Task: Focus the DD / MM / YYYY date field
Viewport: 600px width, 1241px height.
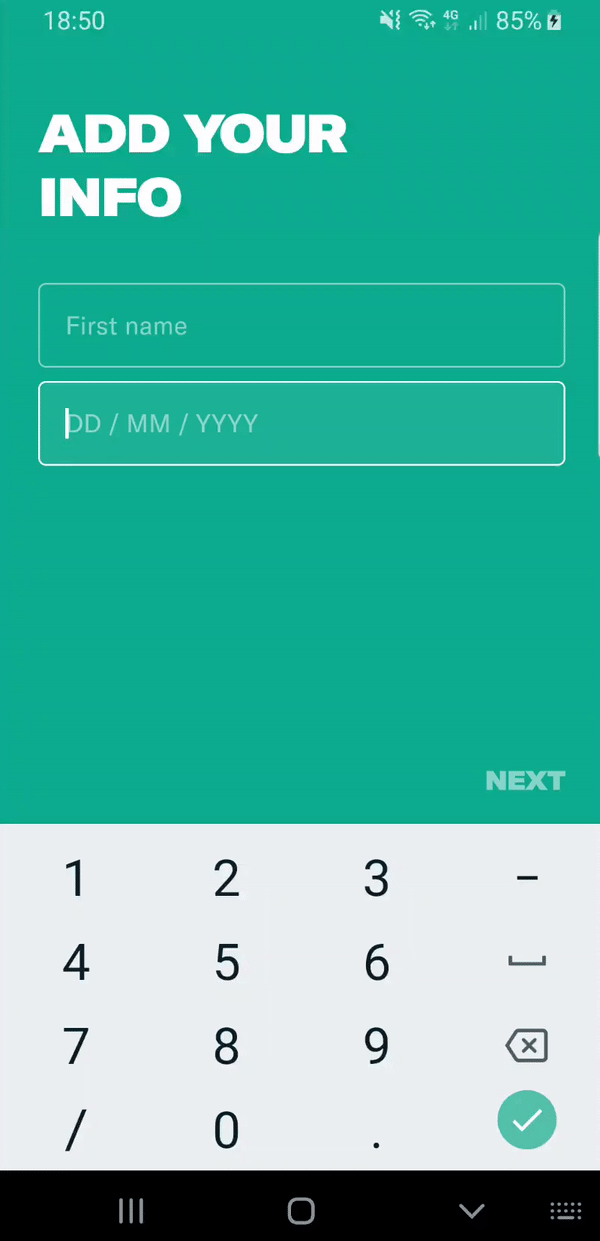Action: [301, 424]
